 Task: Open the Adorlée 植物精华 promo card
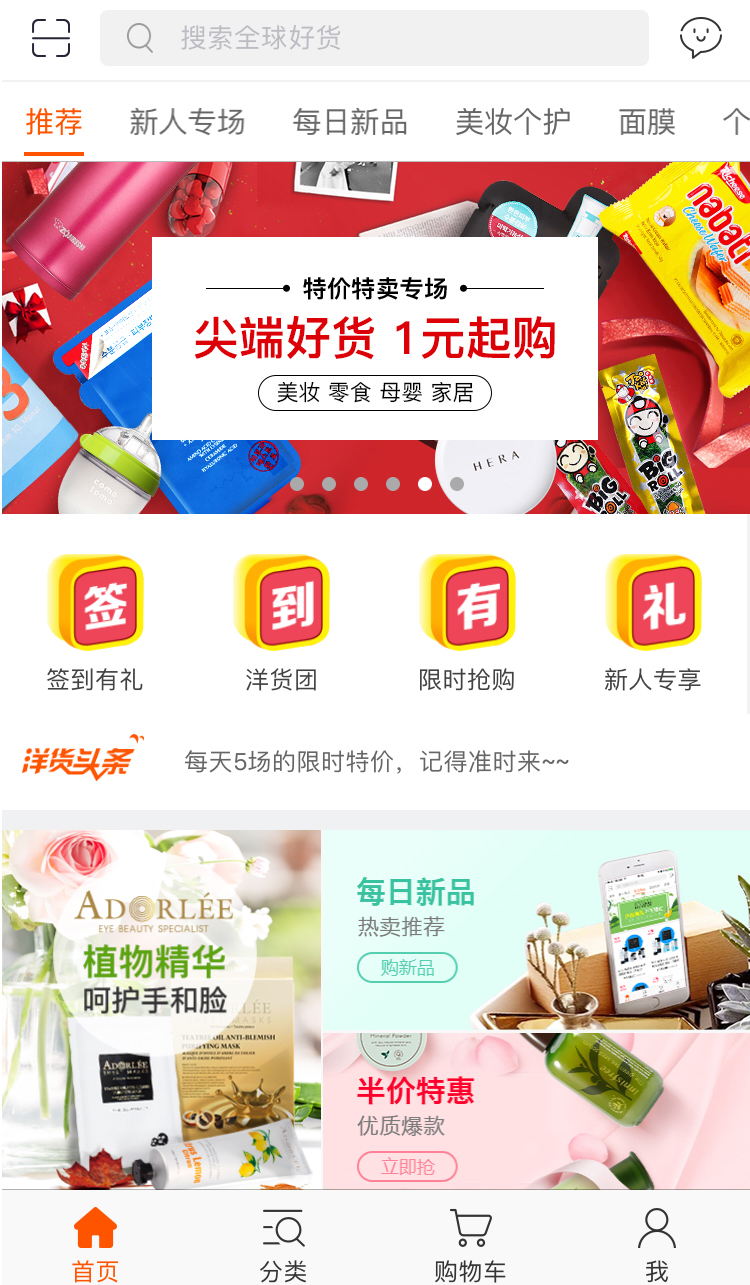tap(161, 1008)
